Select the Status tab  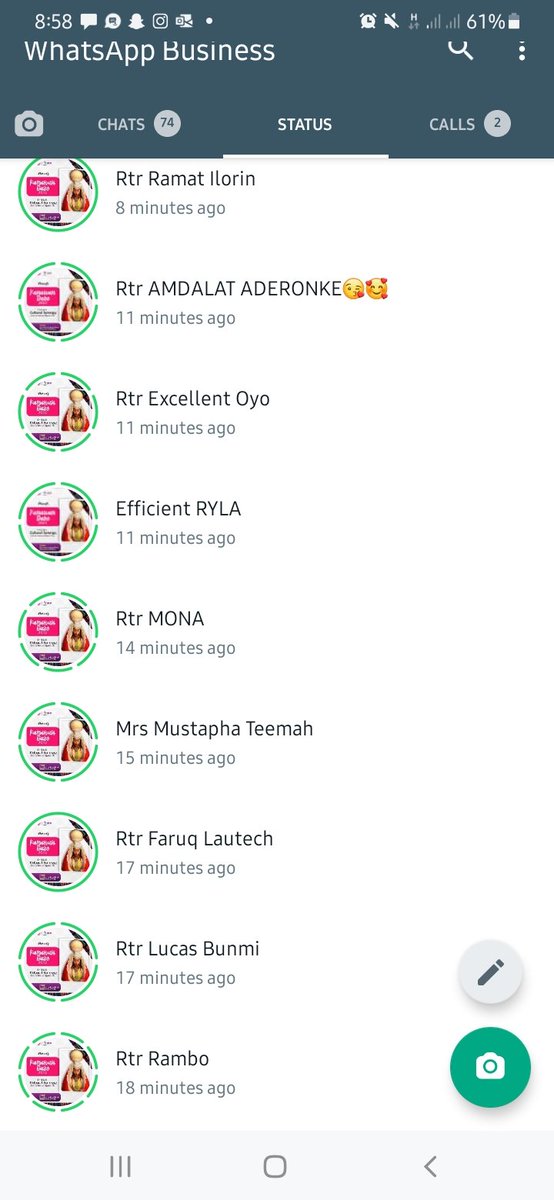click(305, 125)
